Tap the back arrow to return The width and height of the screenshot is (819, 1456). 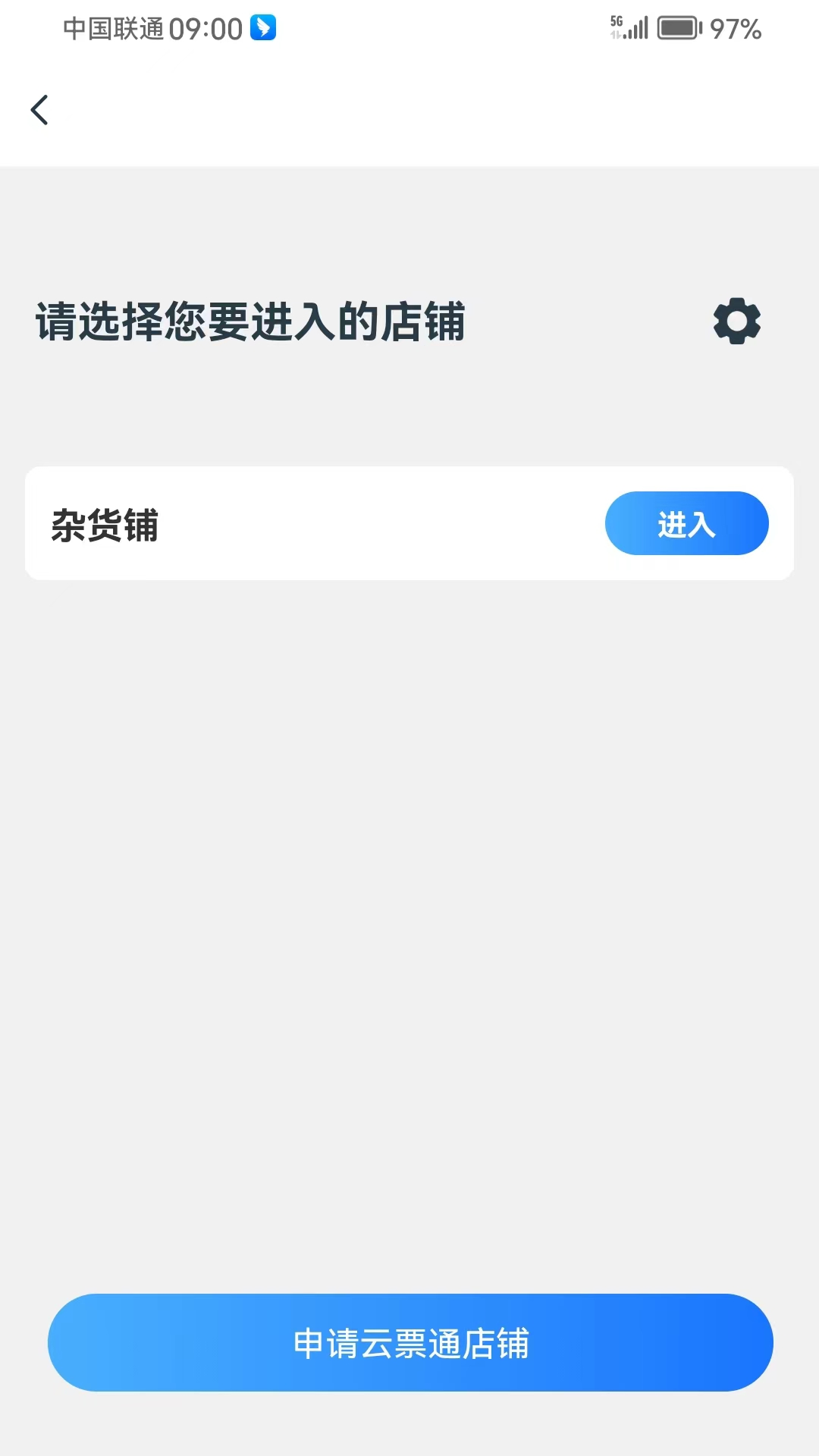[x=39, y=109]
